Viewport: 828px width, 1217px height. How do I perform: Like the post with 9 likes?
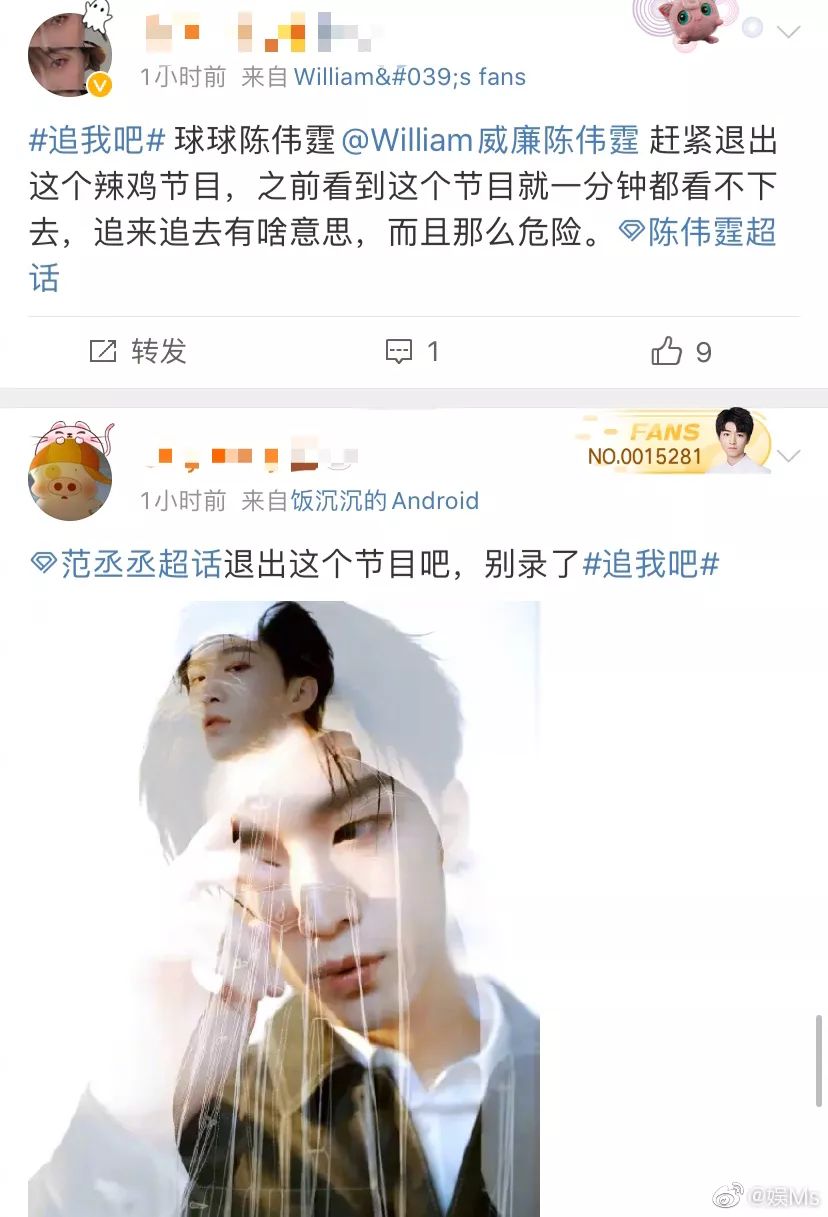tap(681, 351)
